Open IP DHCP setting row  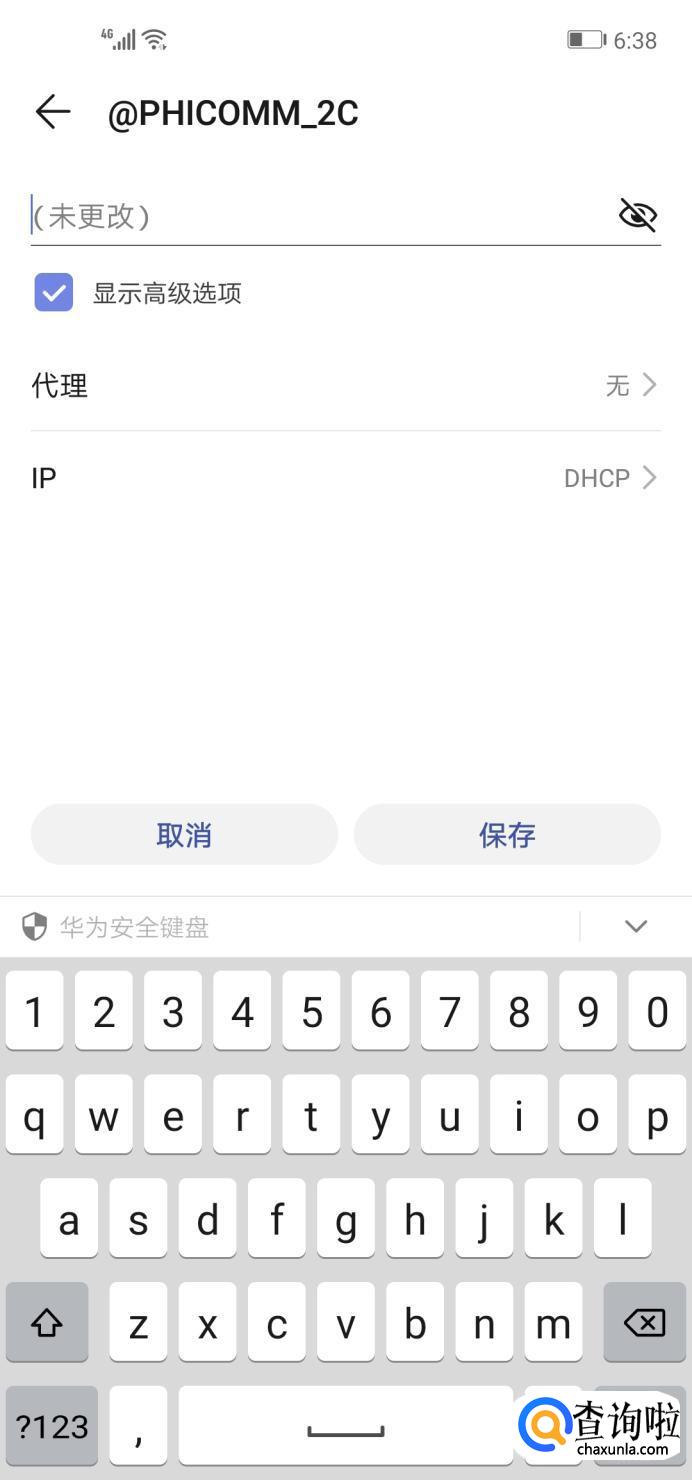[x=345, y=478]
